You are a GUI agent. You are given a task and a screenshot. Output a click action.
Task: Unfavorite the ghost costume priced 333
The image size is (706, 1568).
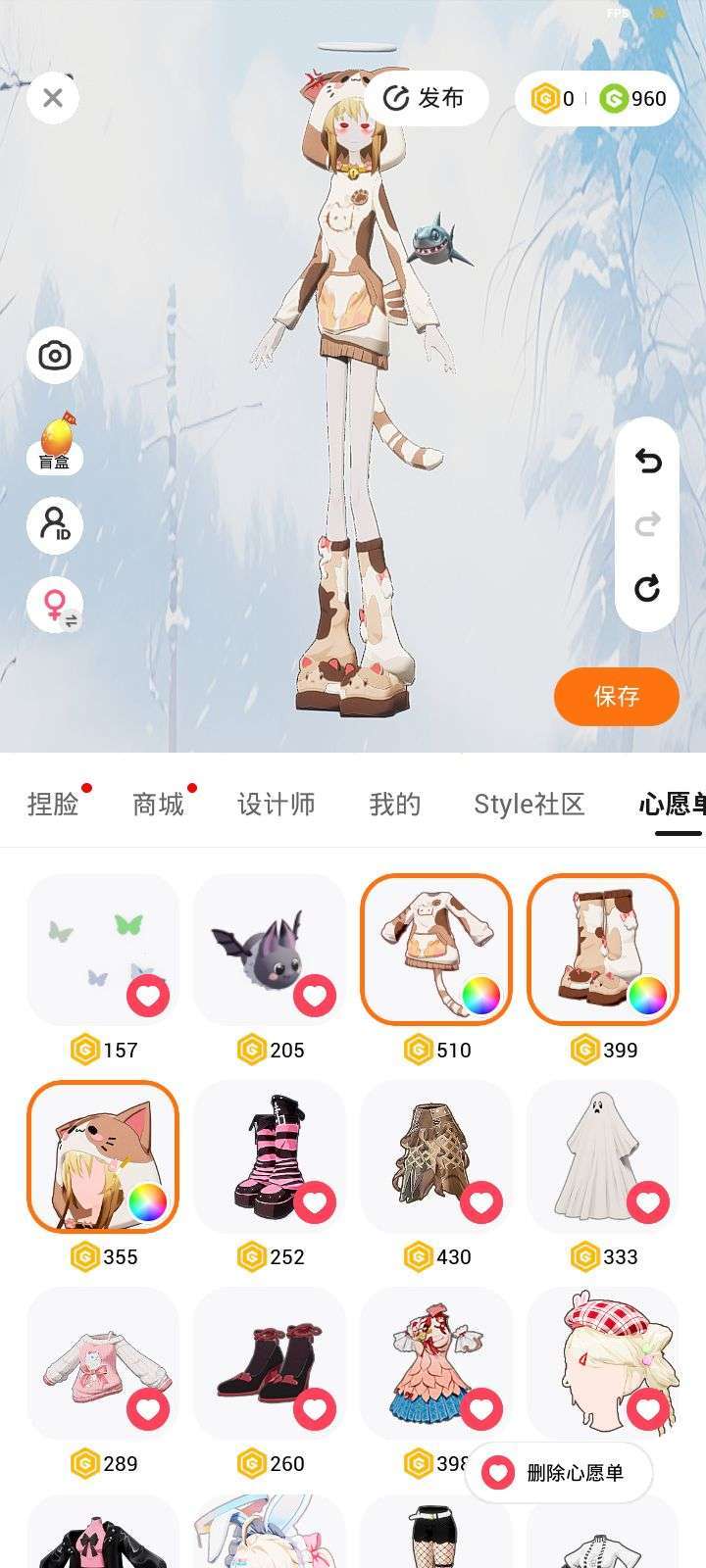coord(647,1202)
